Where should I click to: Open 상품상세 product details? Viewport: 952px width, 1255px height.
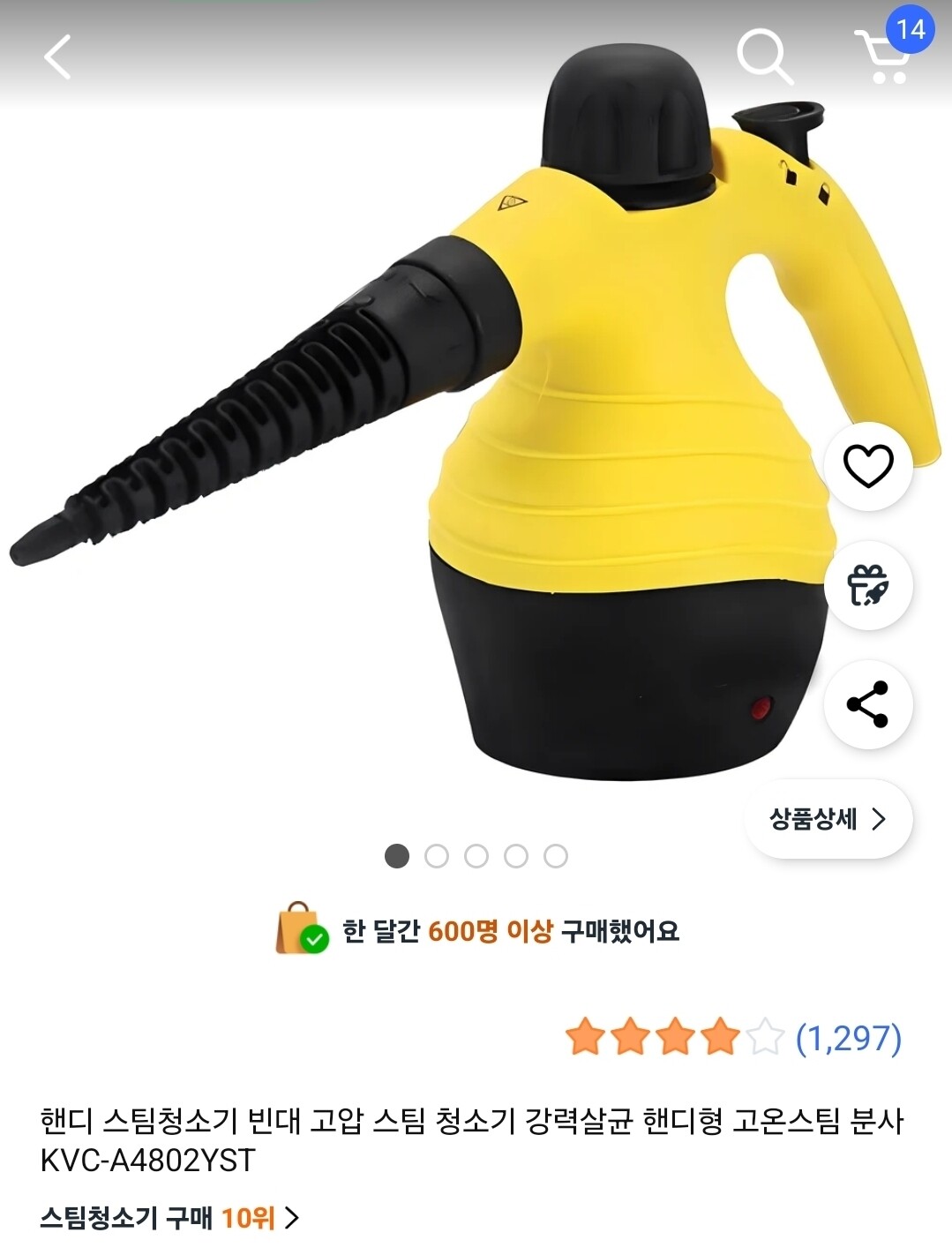point(828,819)
